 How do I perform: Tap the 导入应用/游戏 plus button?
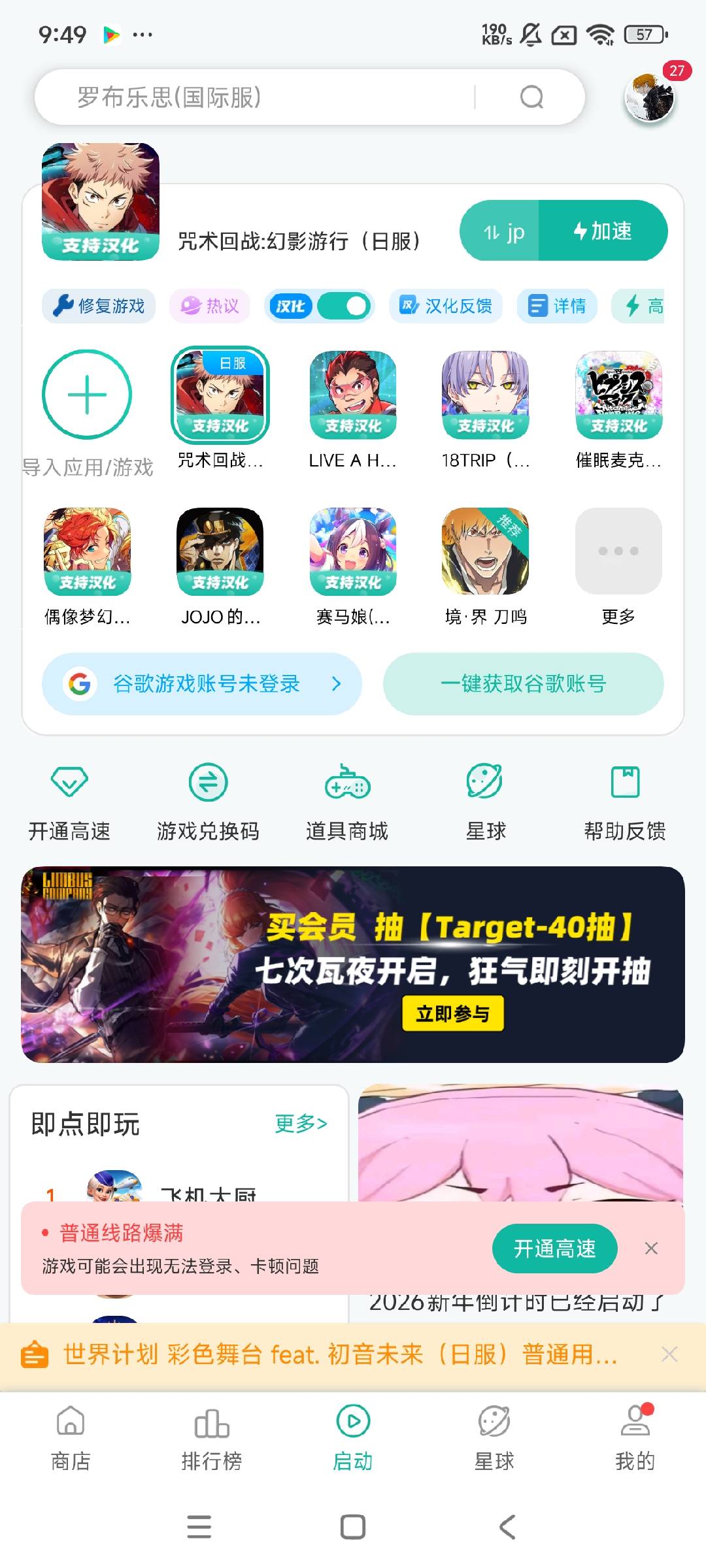[x=87, y=395]
